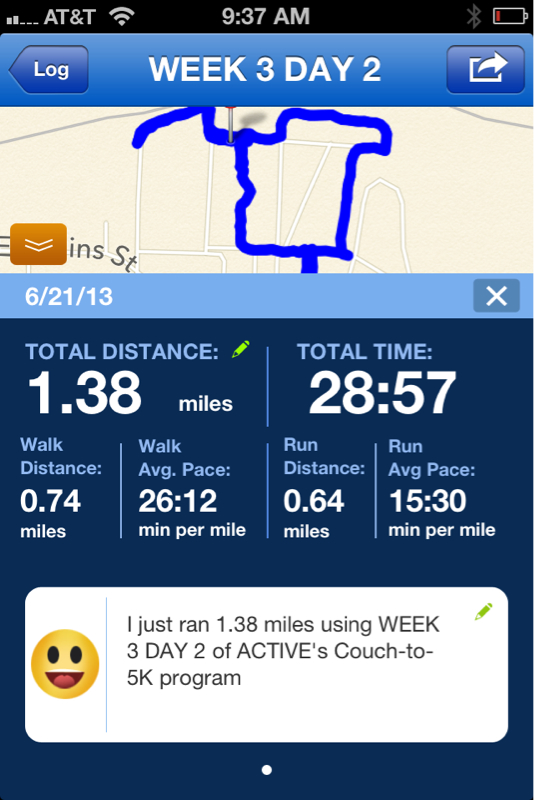Go back to the Log
The image size is (534, 800).
[x=49, y=69]
